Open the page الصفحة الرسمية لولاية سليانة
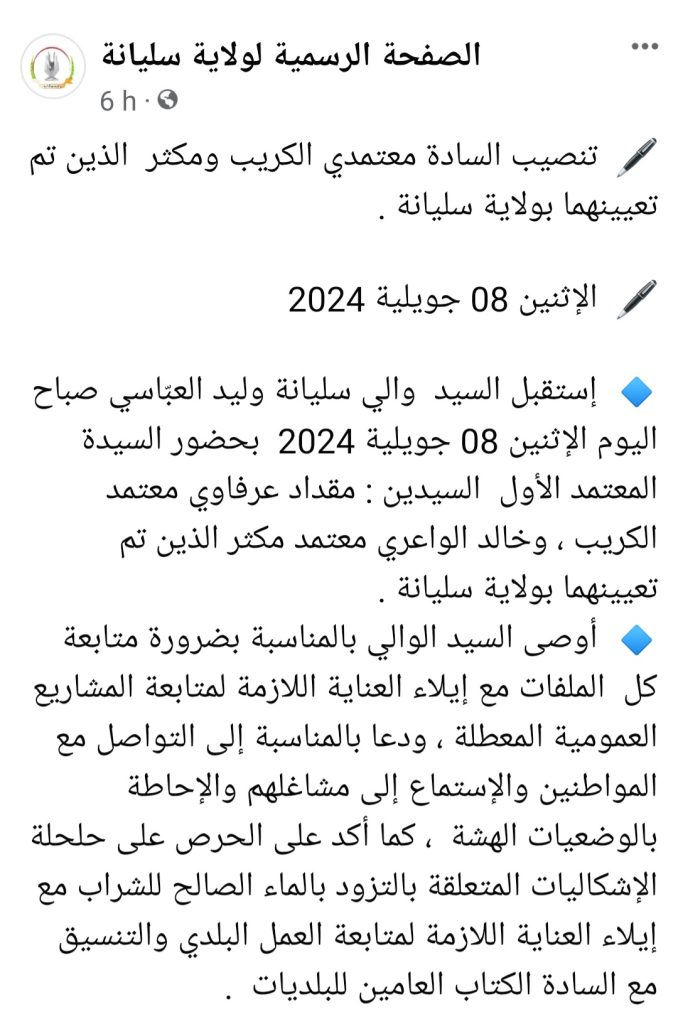678x1024 pixels. pos(290,55)
